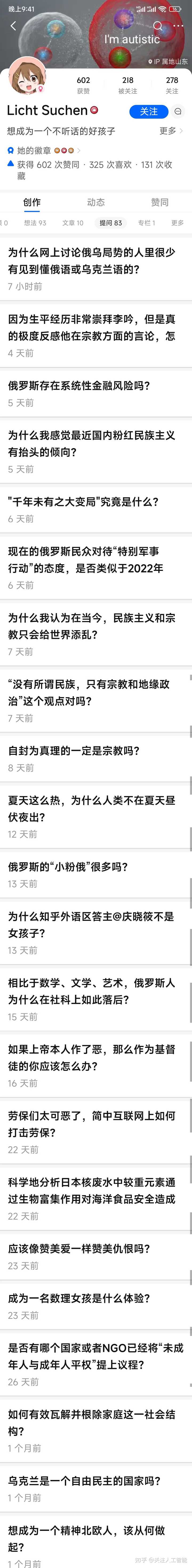The image size is (192, 1568).
Task: Expand the profile bio with 更多 beside the signature
Action: (171, 131)
